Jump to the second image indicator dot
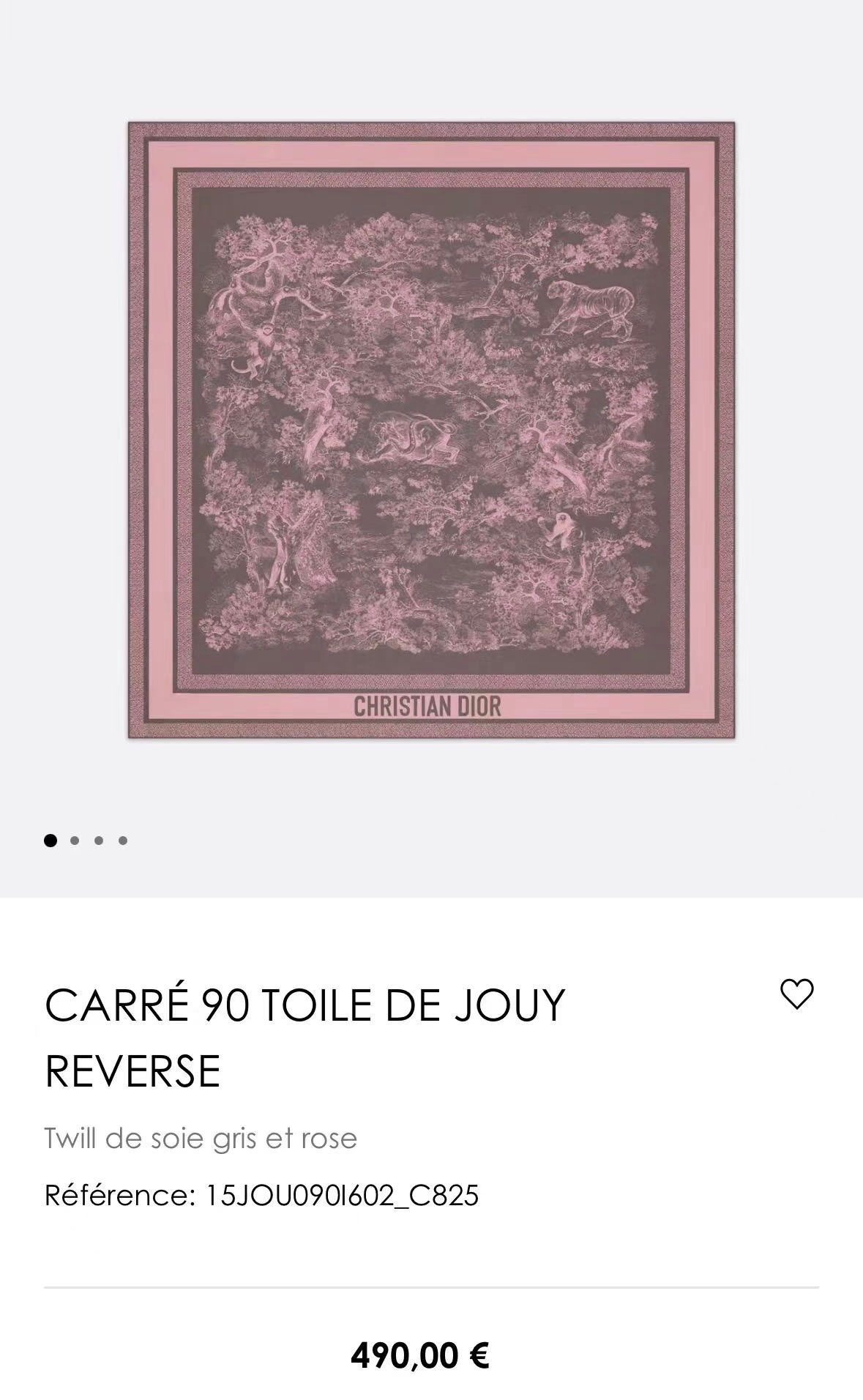This screenshot has height=1400, width=863. click(74, 841)
